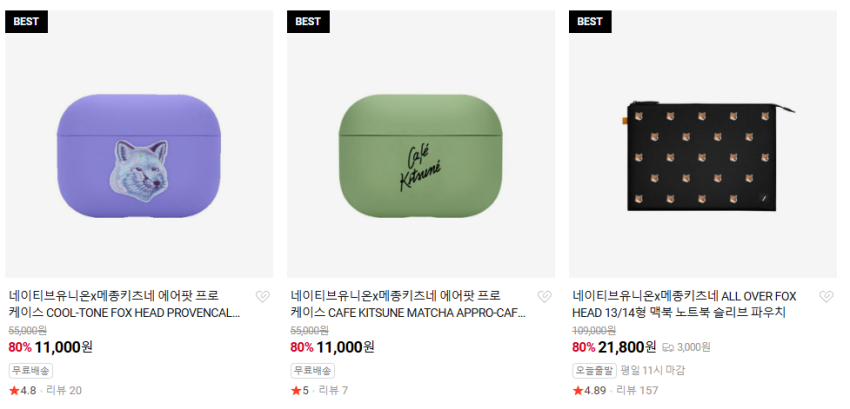
Task: Open the ALL OVER FOX HEAD MacBook sleeve
Action: point(703,144)
